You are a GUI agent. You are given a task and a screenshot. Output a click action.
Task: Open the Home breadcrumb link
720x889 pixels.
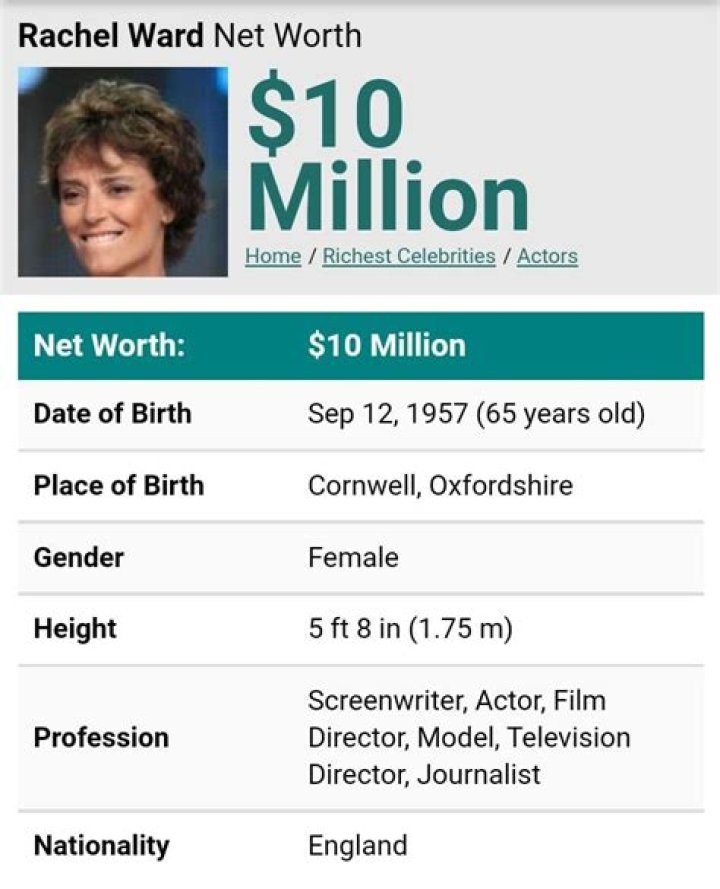click(x=273, y=256)
